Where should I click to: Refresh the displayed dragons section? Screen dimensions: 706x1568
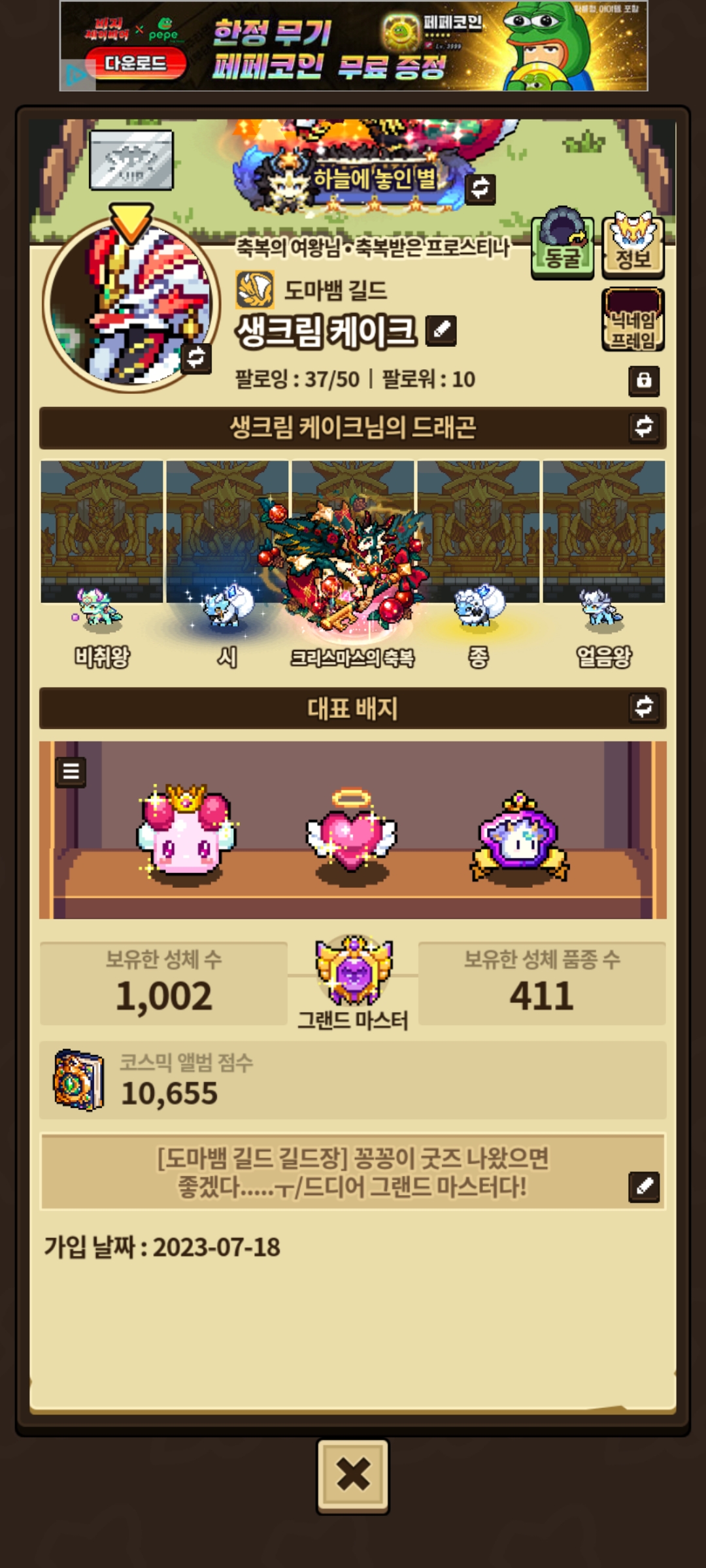(x=644, y=427)
